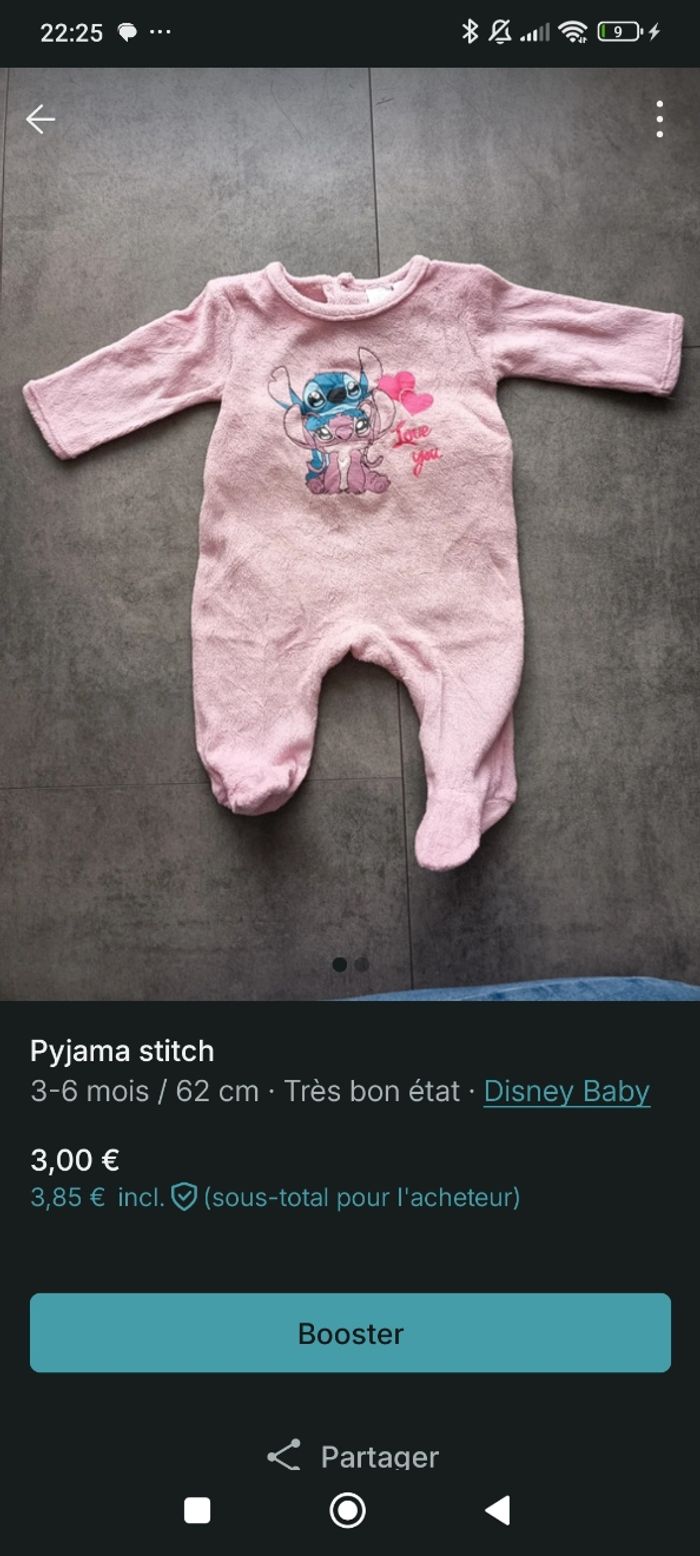Image resolution: width=700 pixels, height=1556 pixels.
Task: Open the three-dot overflow menu
Action: click(659, 119)
